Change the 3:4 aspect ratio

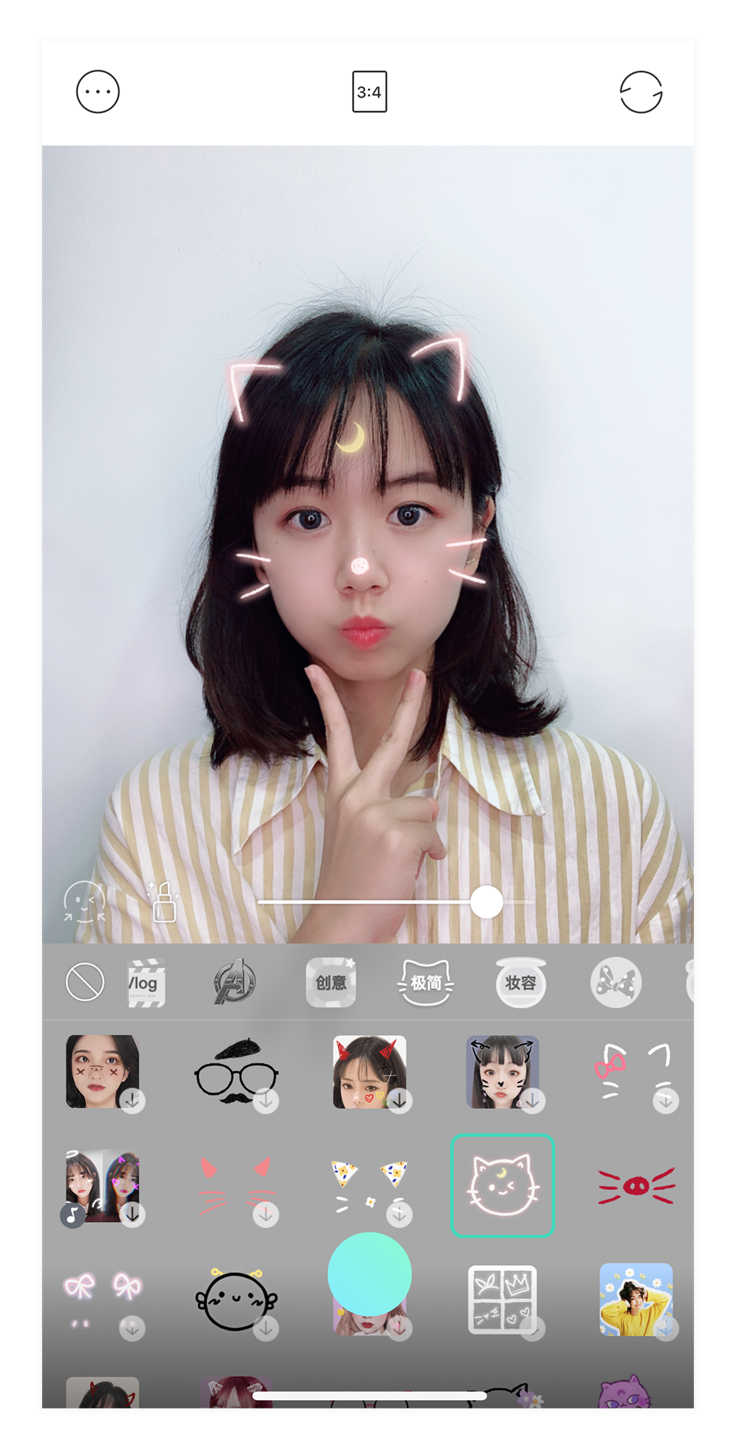pyautogui.click(x=369, y=92)
